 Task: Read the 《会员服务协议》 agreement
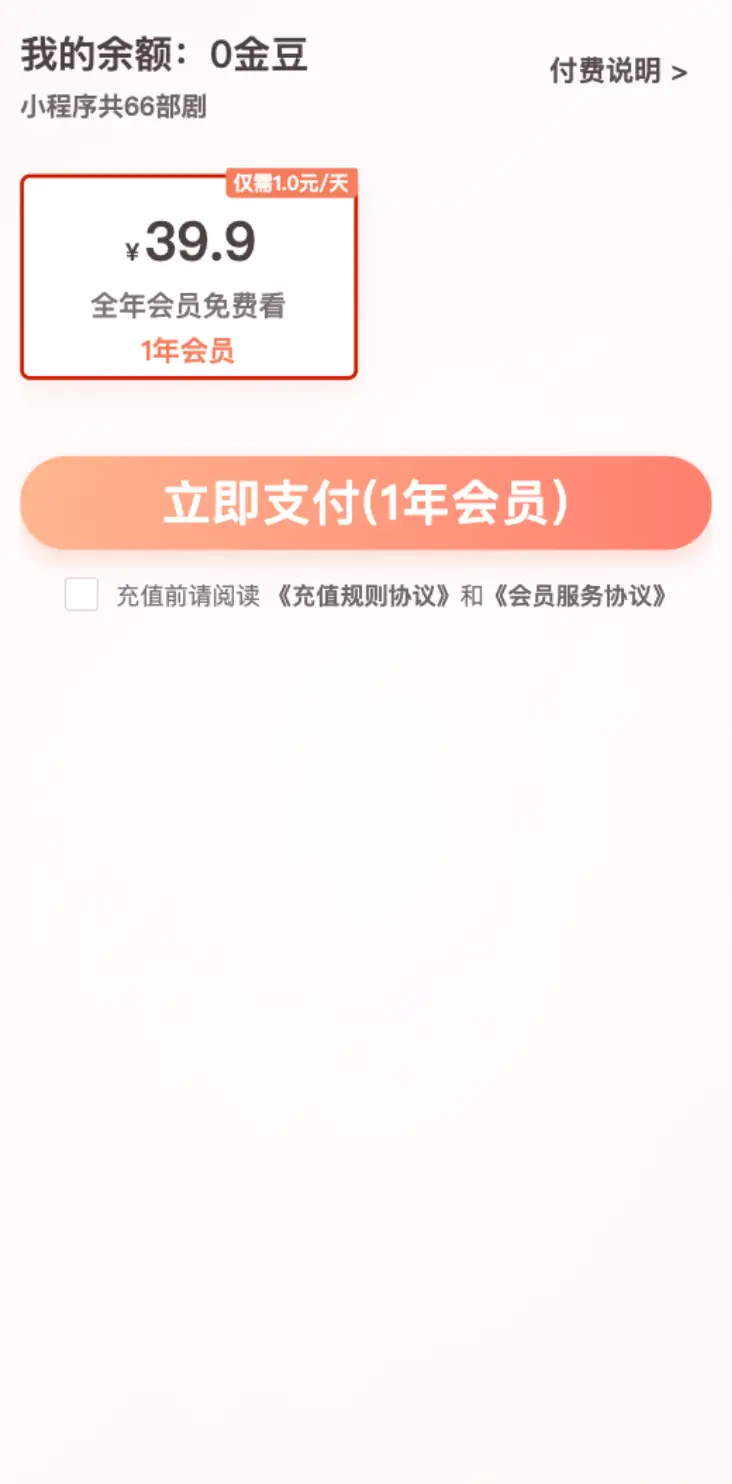pos(580,597)
